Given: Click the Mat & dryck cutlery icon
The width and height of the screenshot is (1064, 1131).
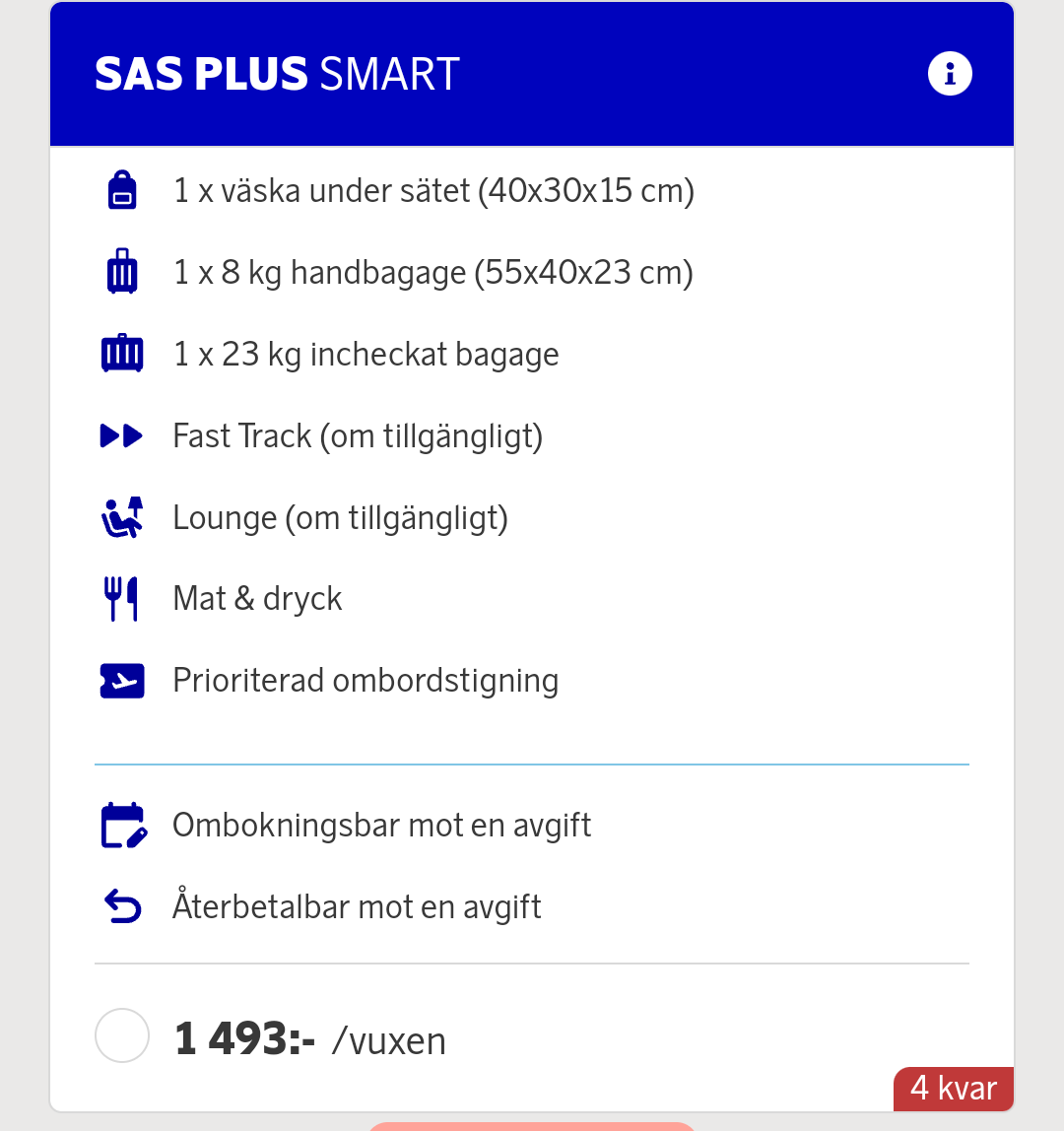Looking at the screenshot, I should click(x=121, y=597).
